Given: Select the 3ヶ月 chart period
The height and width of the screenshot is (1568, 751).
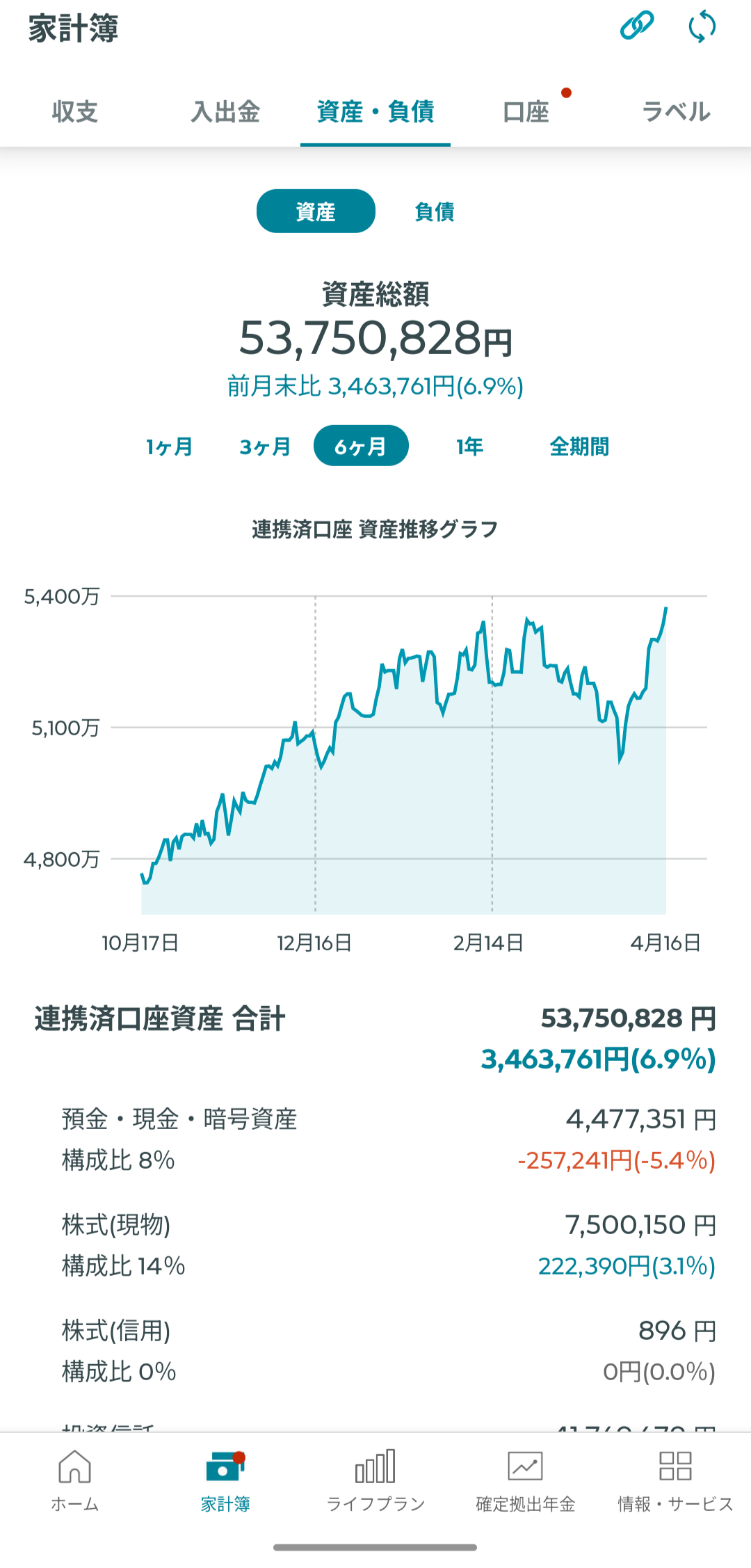Looking at the screenshot, I should 265,446.
